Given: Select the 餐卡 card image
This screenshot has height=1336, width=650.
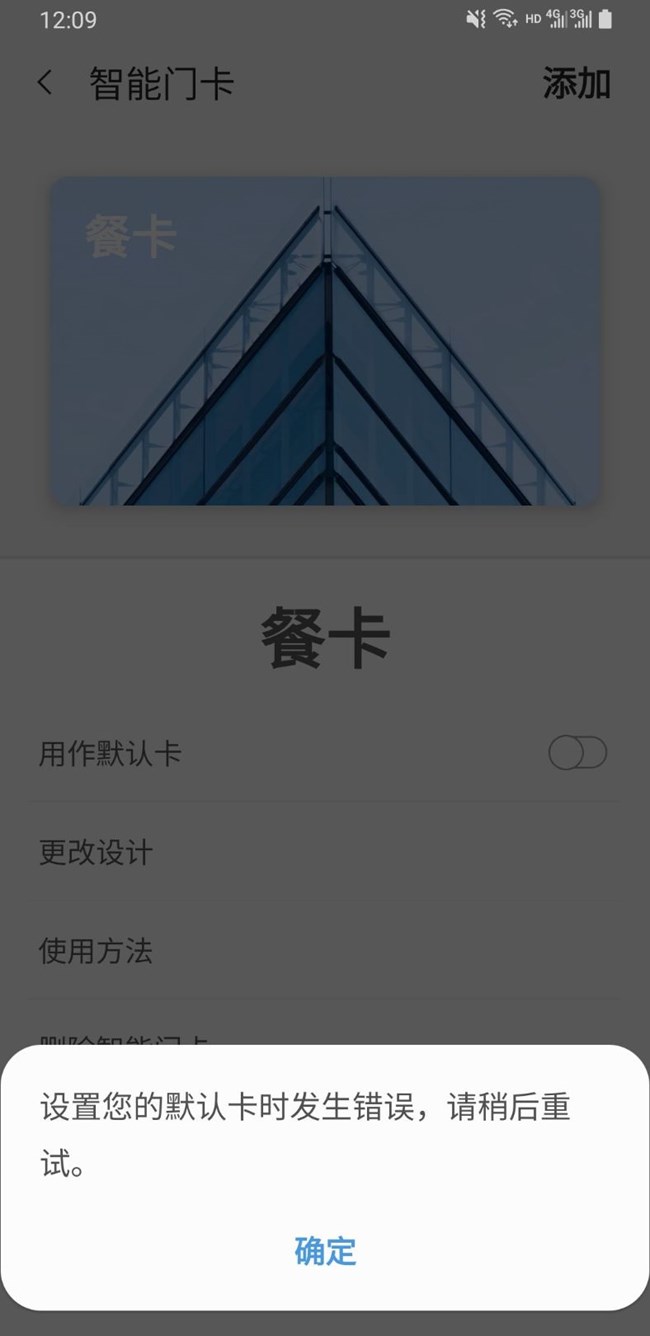Looking at the screenshot, I should click(x=325, y=342).
